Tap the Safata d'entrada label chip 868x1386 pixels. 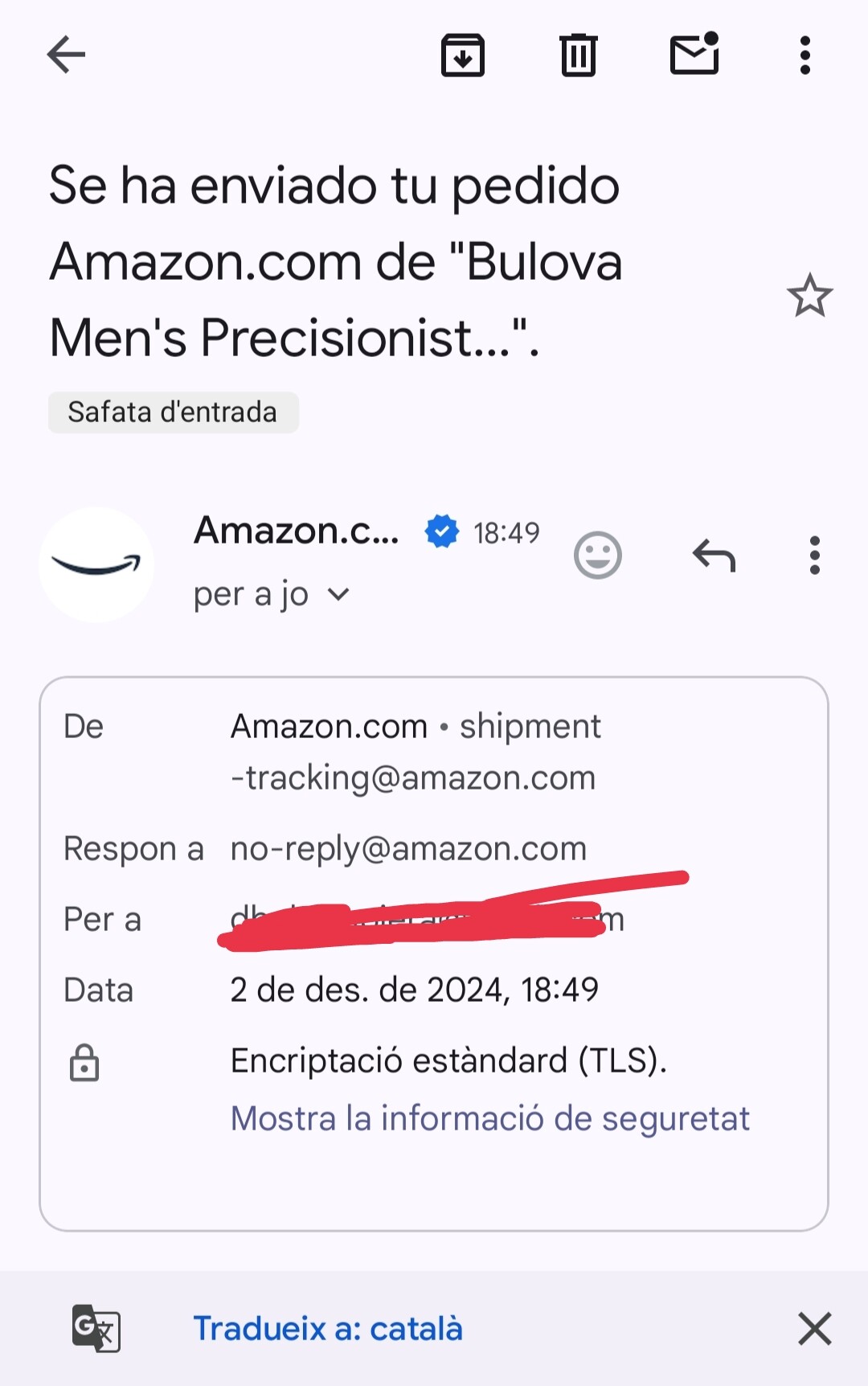pyautogui.click(x=173, y=412)
